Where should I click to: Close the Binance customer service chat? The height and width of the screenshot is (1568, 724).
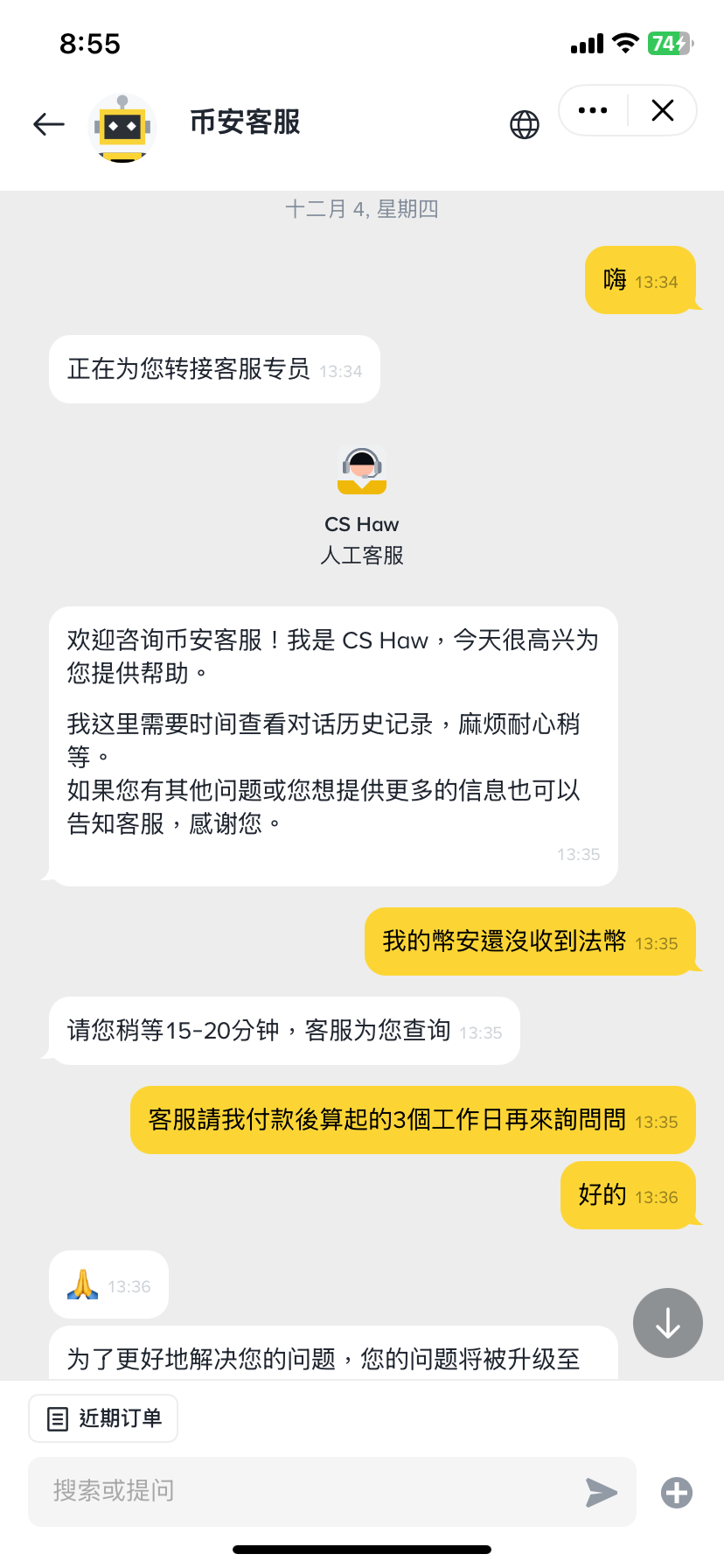(663, 110)
